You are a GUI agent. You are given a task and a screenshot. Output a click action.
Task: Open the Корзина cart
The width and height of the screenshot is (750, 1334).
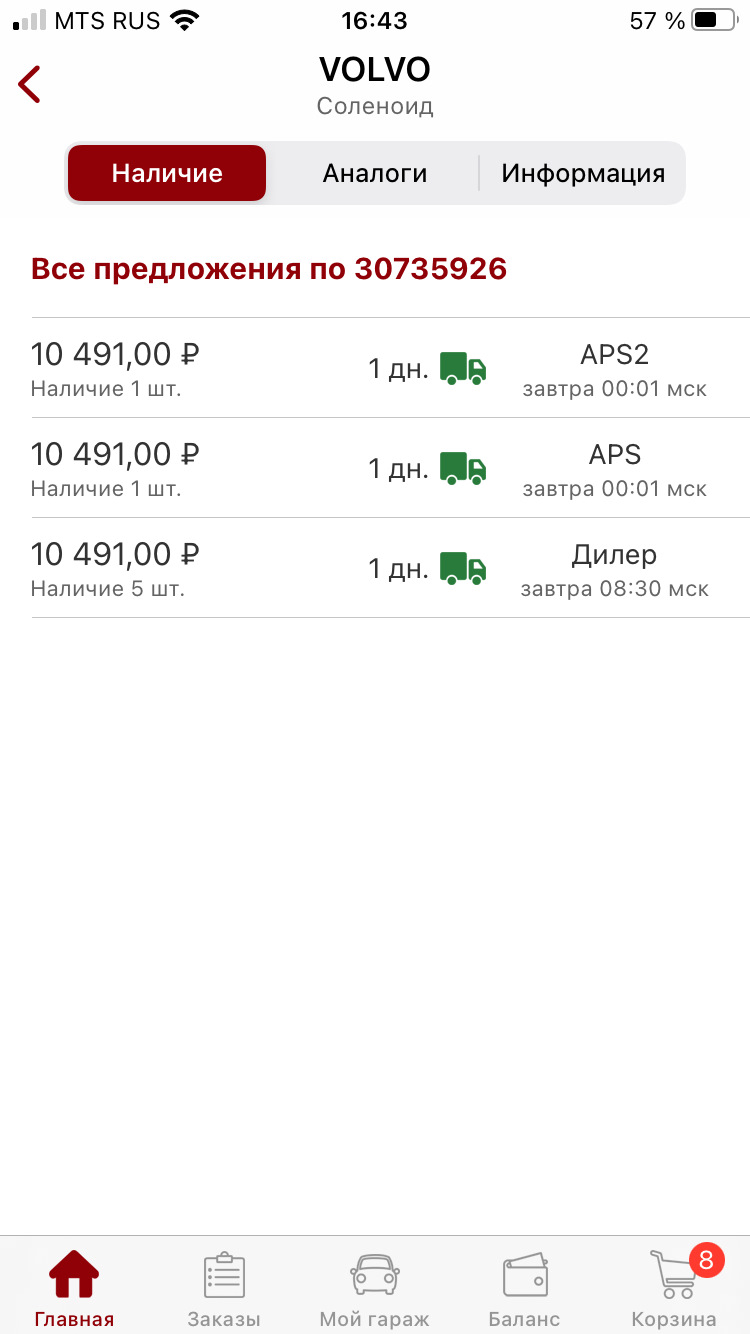pos(674,1288)
